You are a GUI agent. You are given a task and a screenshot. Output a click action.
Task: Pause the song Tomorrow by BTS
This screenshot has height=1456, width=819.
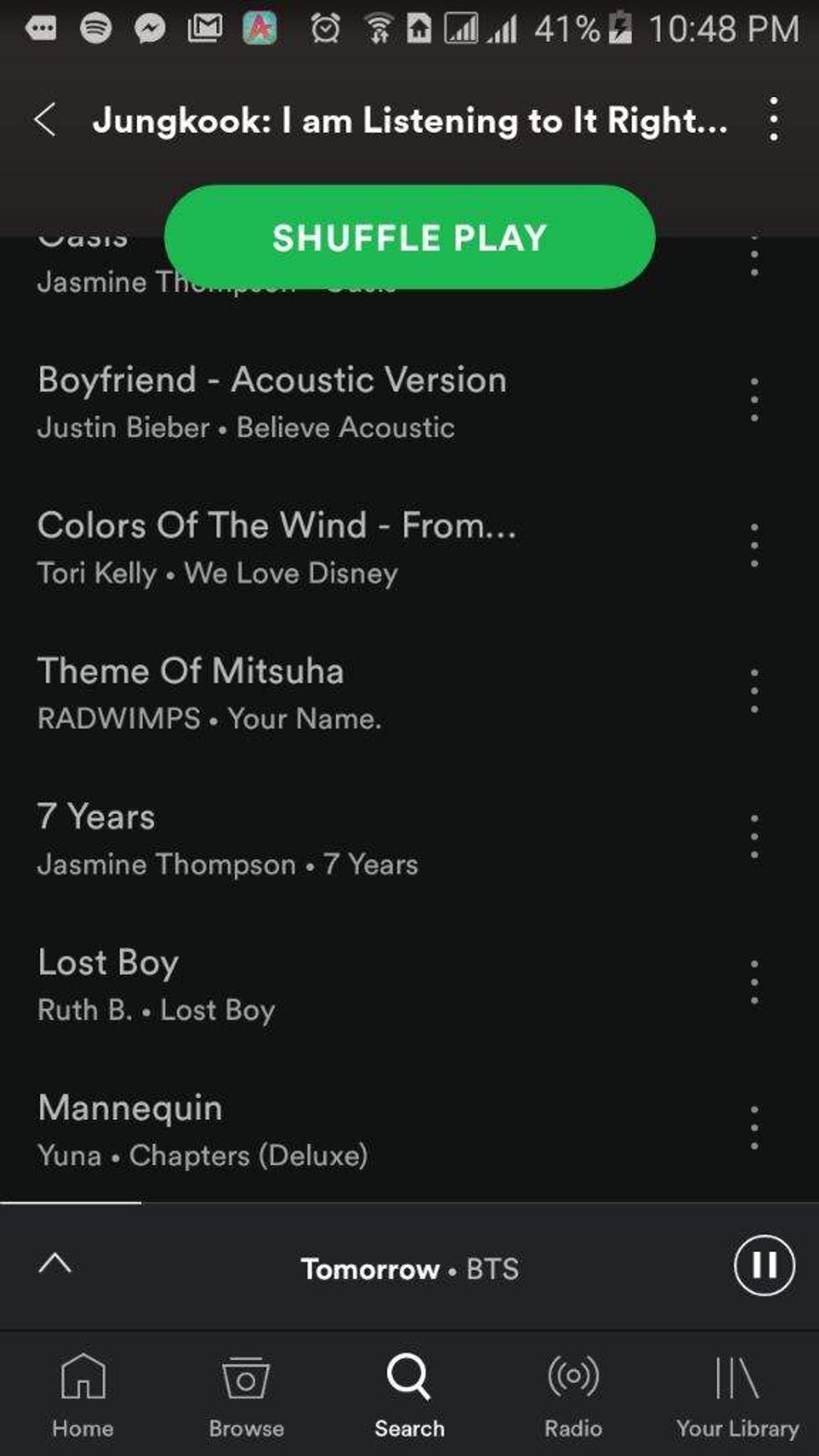(764, 1265)
